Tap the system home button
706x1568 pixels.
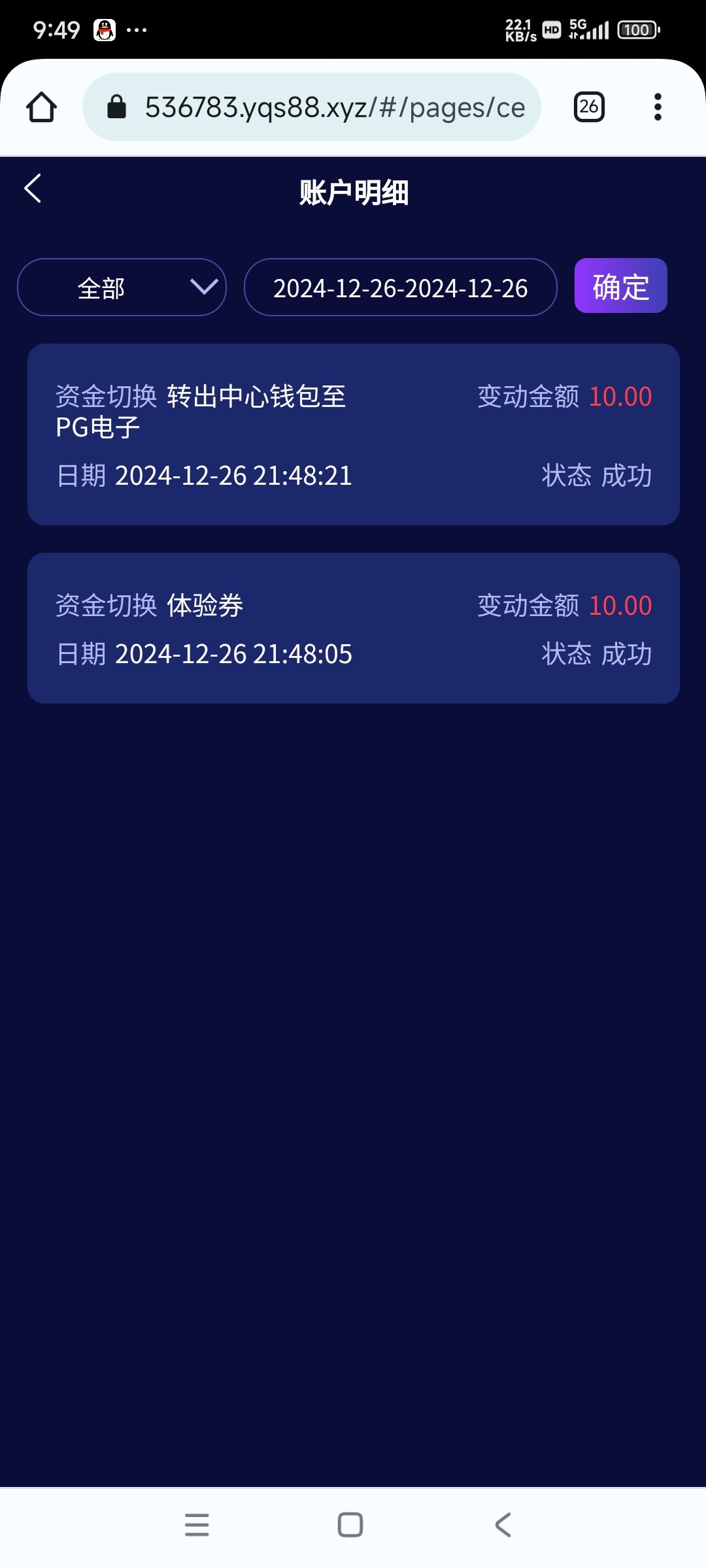[x=350, y=1525]
